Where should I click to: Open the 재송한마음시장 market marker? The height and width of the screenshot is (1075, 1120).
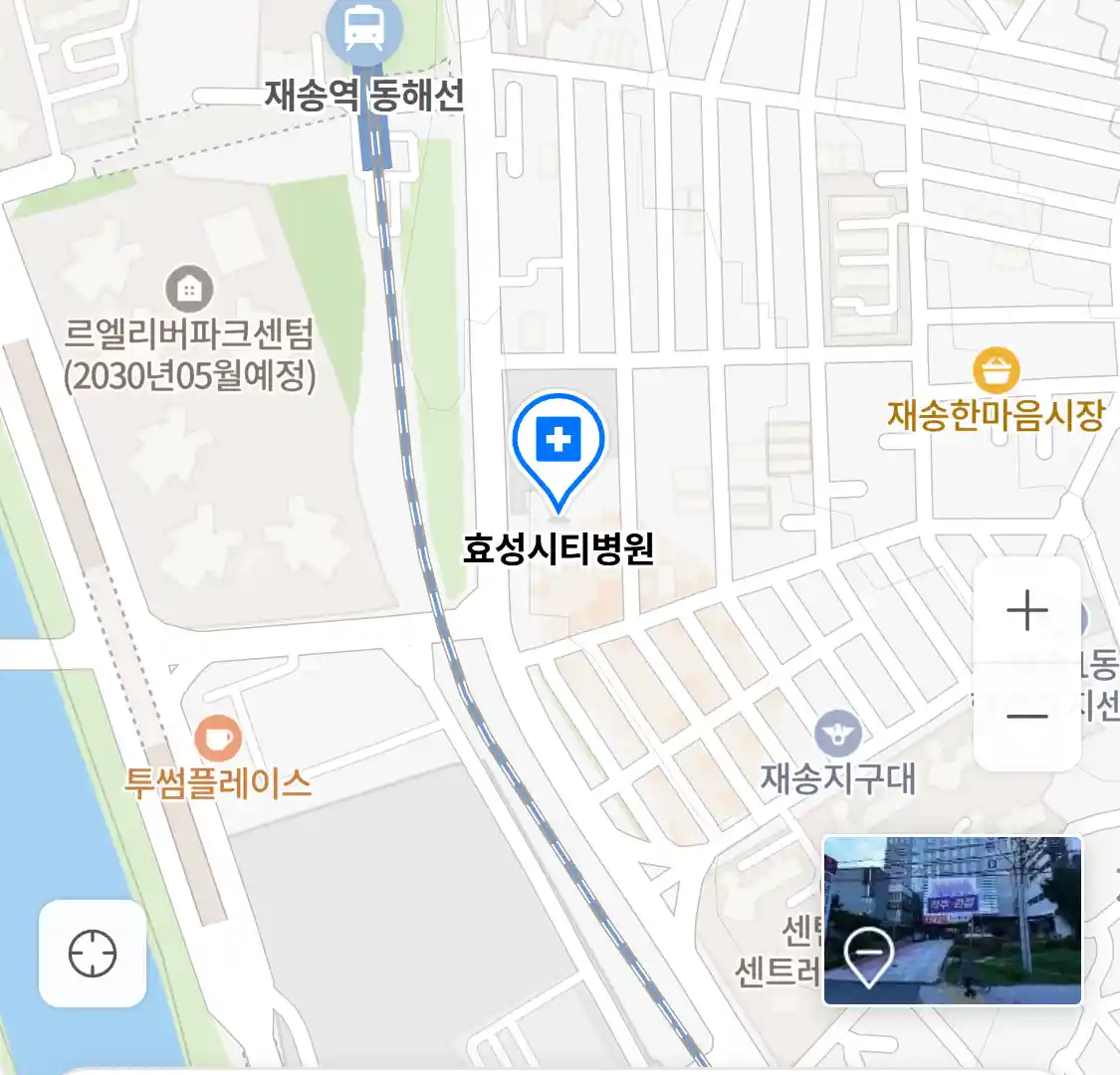[x=995, y=371]
